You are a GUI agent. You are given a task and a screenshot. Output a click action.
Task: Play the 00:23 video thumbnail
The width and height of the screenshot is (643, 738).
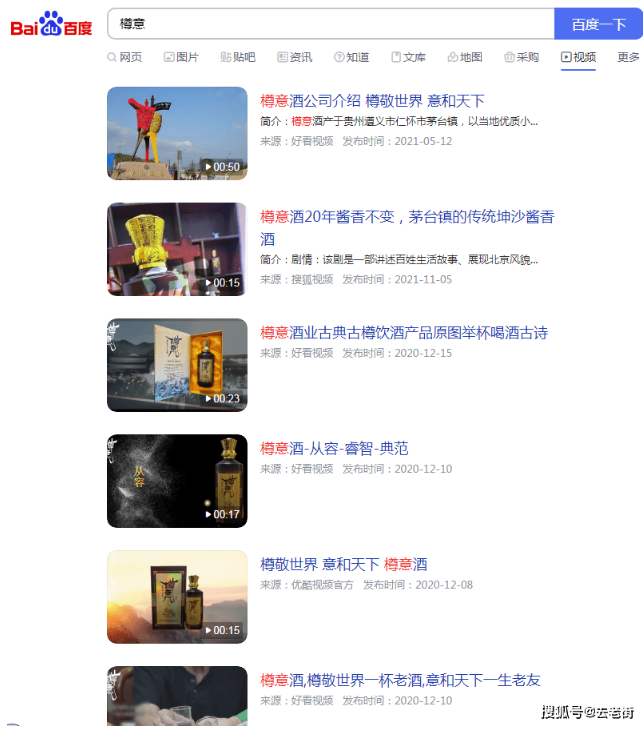point(177,365)
